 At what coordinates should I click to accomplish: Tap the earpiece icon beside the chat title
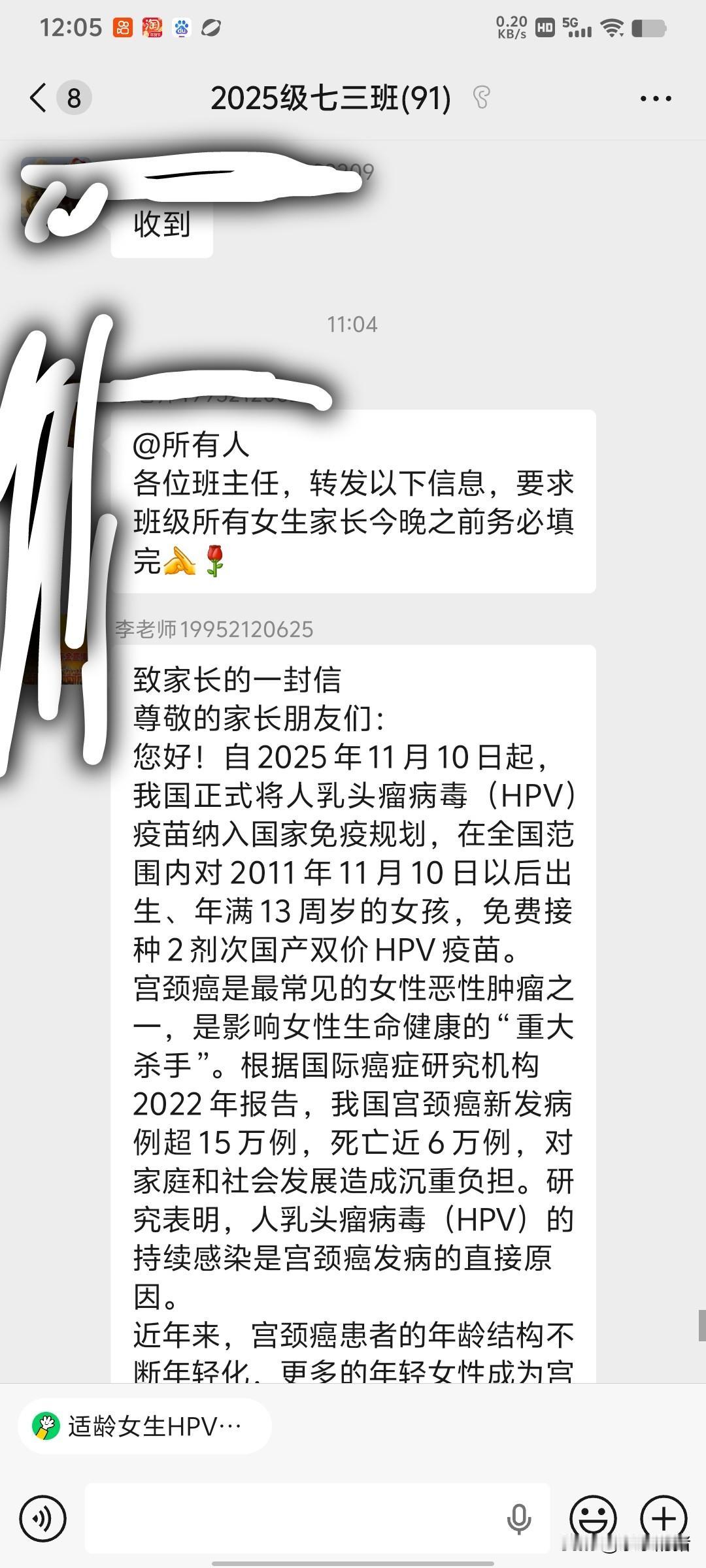tap(482, 97)
